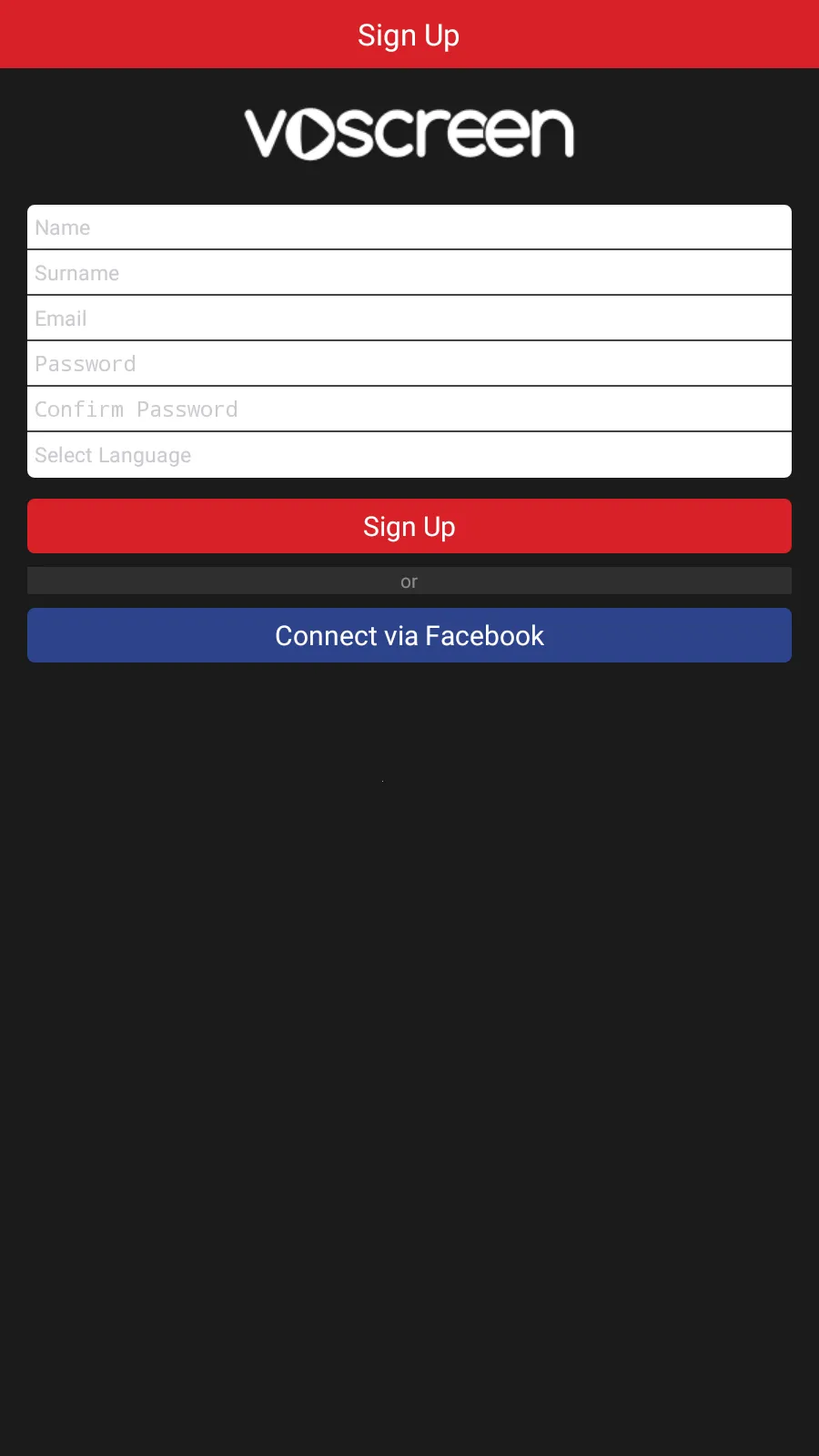The image size is (819, 1456).
Task: Click inside the Email field
Action: pos(409,318)
